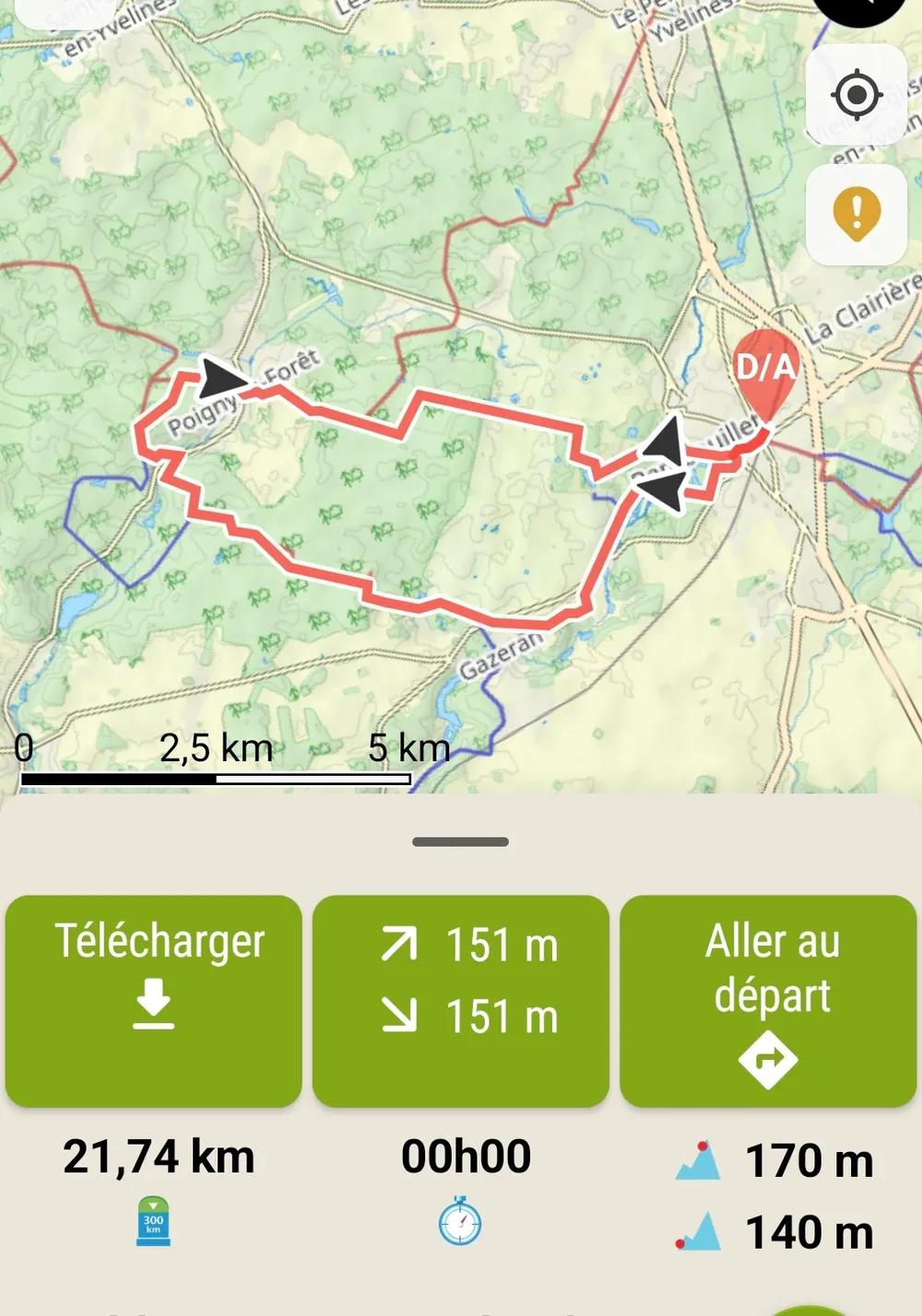Open the yellow warning alert button
This screenshot has width=922, height=1316.
pos(857,215)
